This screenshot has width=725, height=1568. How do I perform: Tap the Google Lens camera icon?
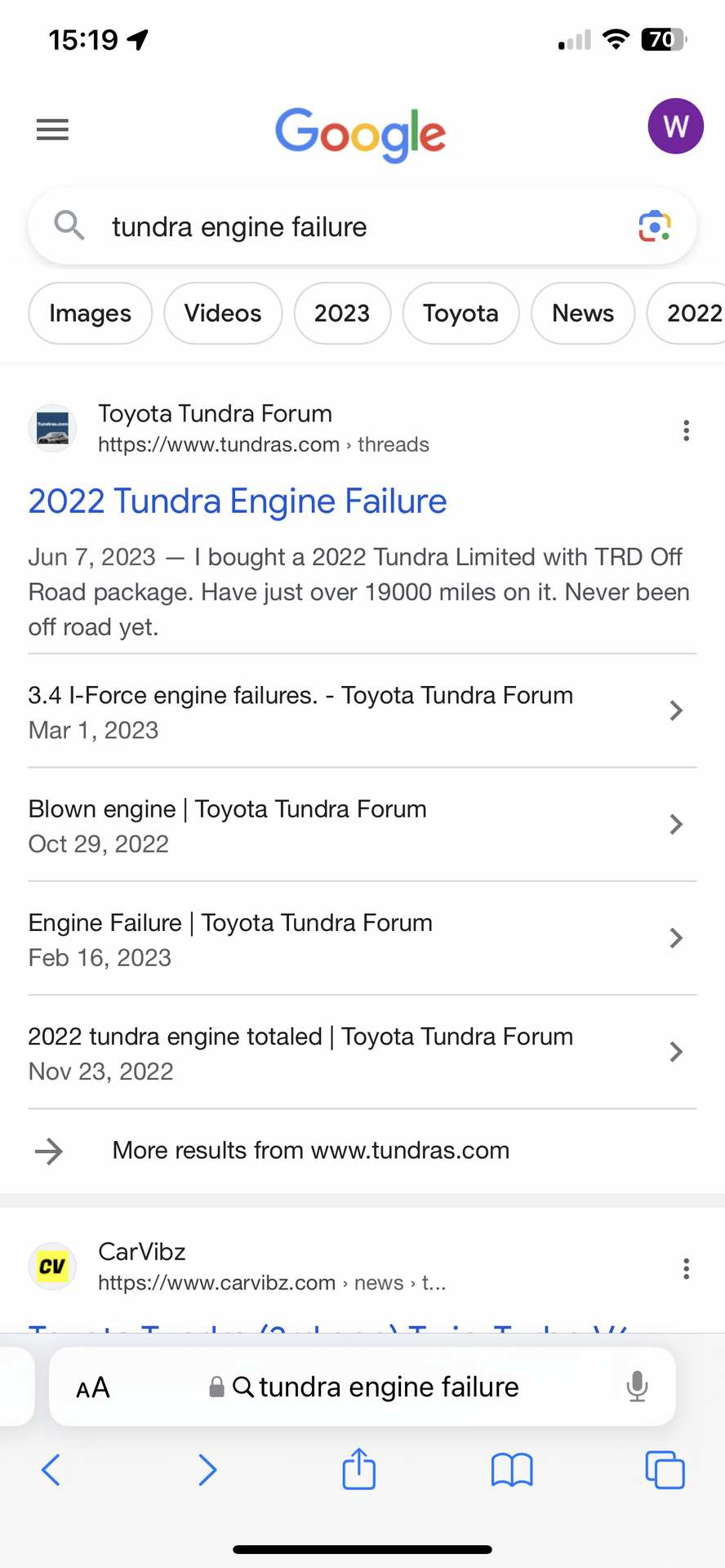pos(655,226)
